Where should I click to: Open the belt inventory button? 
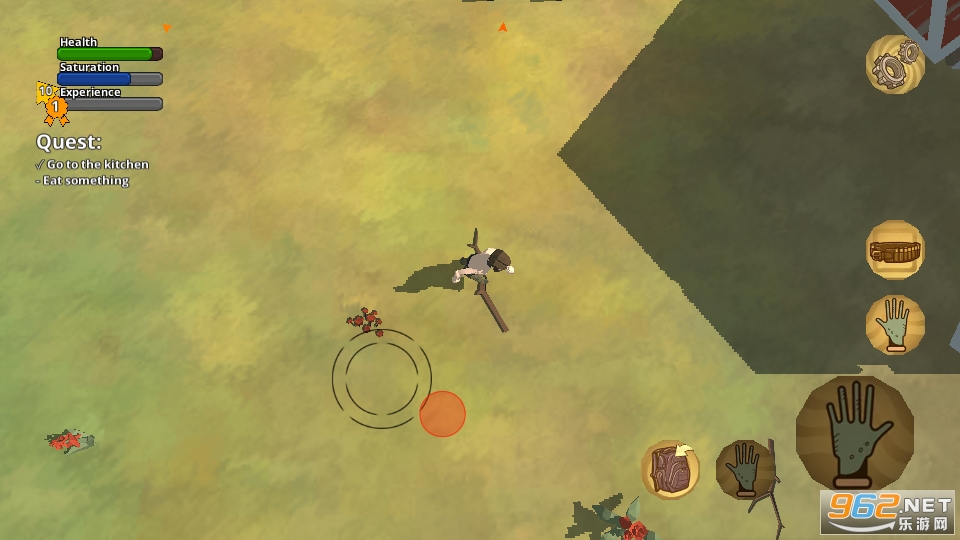(x=894, y=250)
